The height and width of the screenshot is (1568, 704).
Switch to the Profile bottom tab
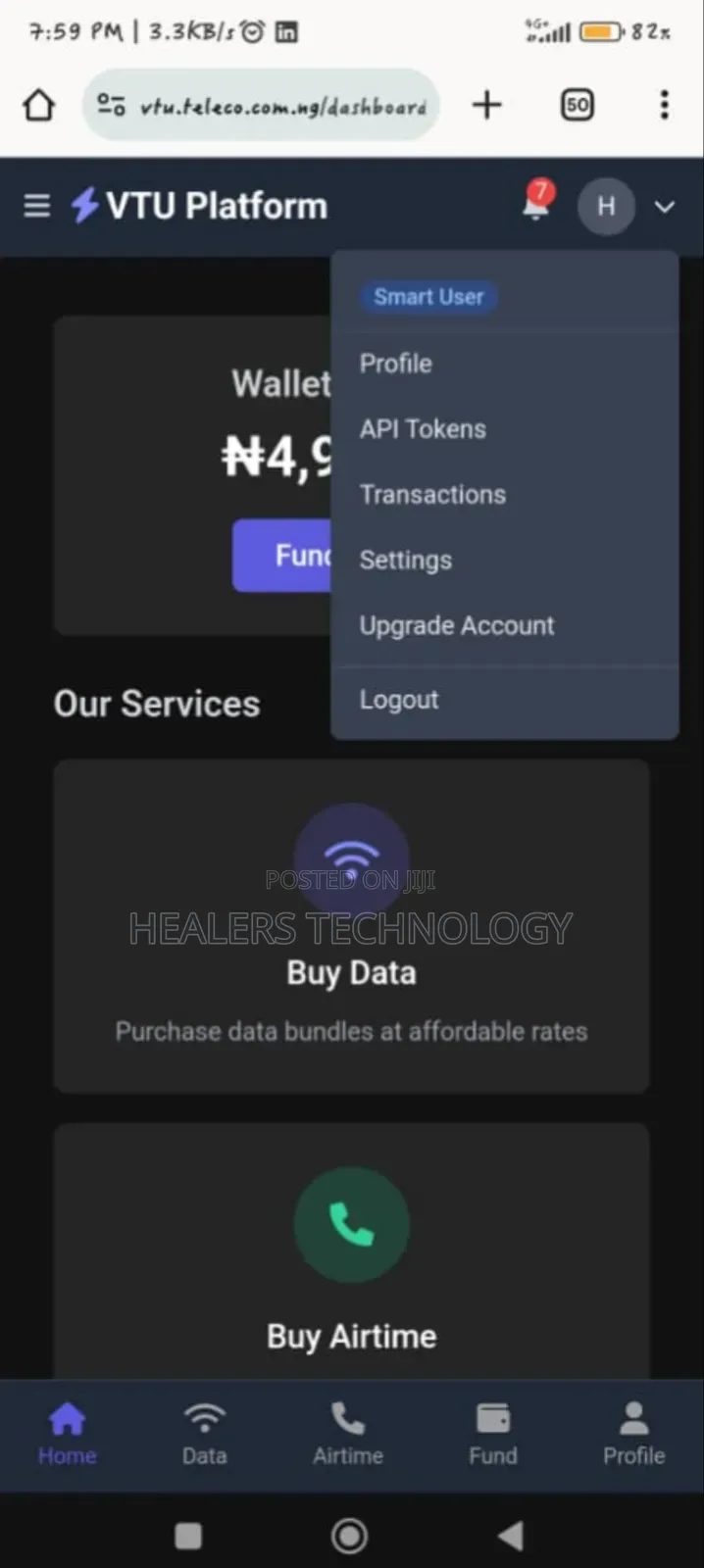pos(633,1435)
